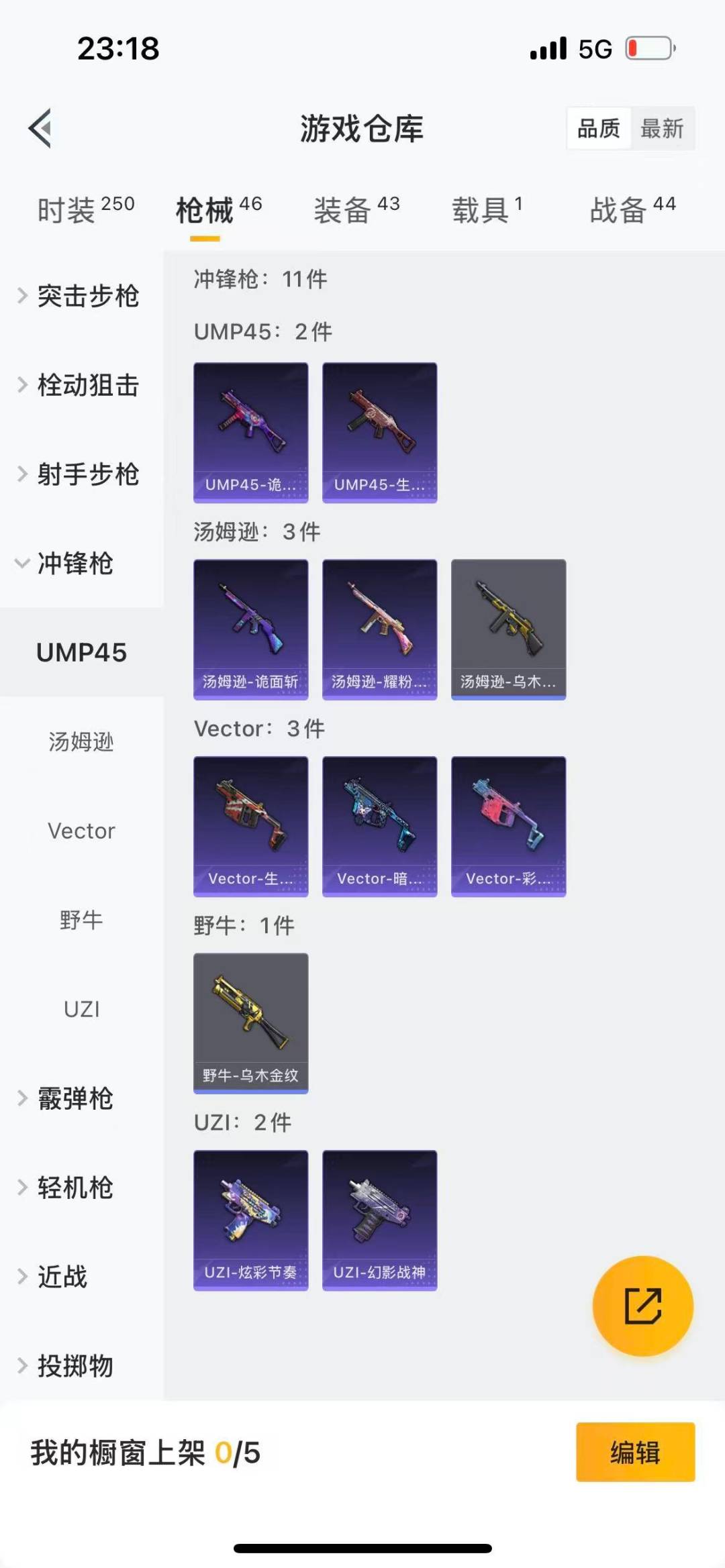Select 汤姆逊 in the side list
The image size is (725, 1568).
(81, 741)
